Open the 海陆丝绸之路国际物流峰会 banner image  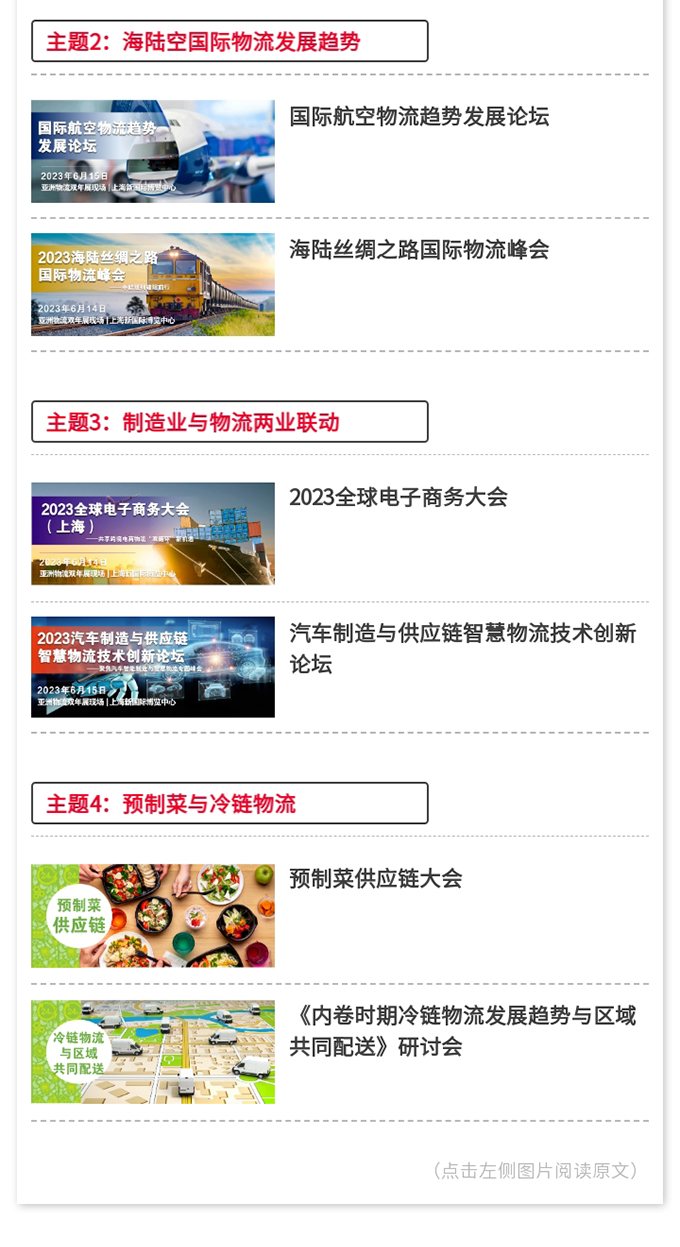(153, 284)
